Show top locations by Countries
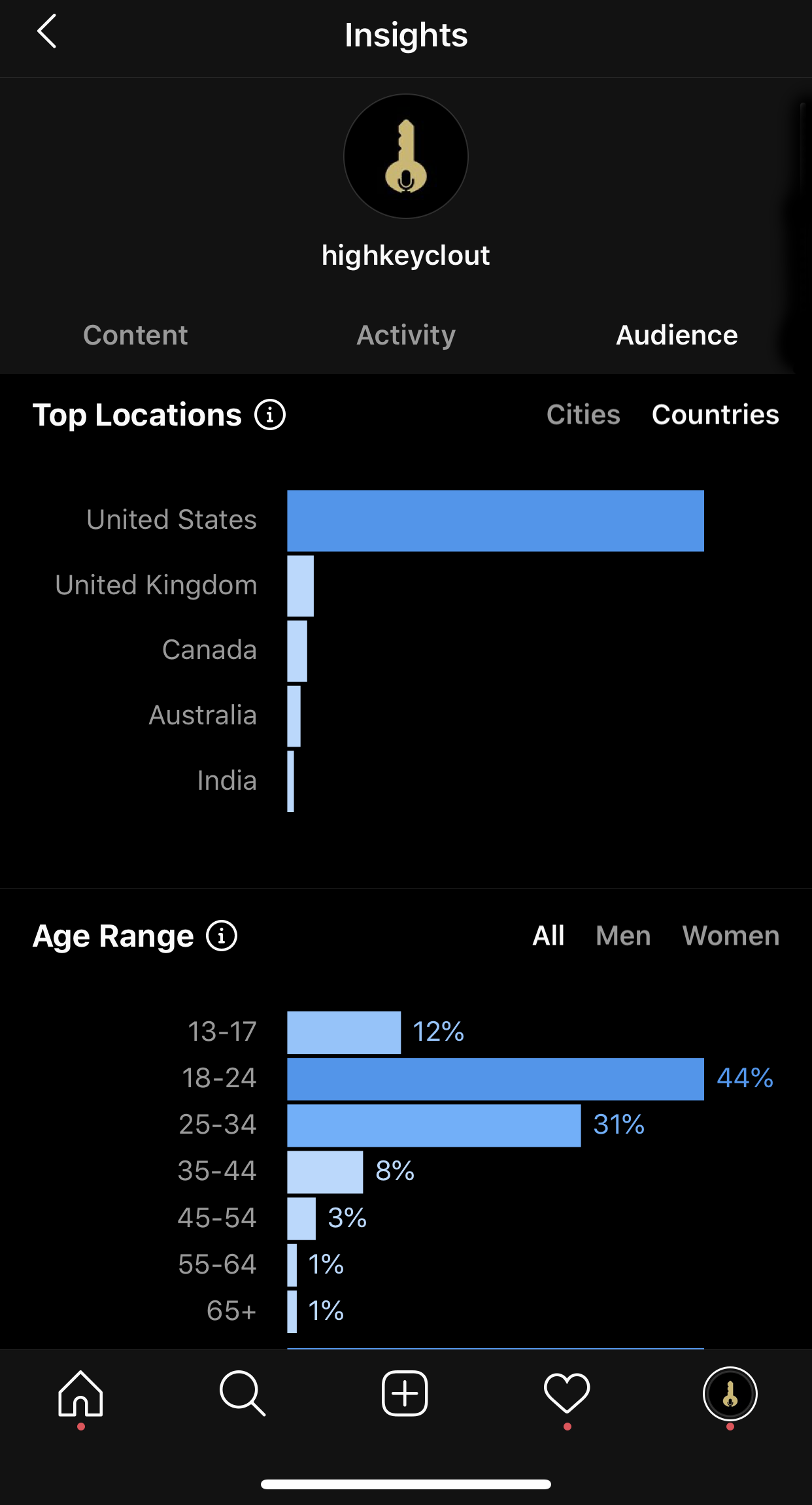This screenshot has height=1505, width=812. pyautogui.click(x=715, y=414)
